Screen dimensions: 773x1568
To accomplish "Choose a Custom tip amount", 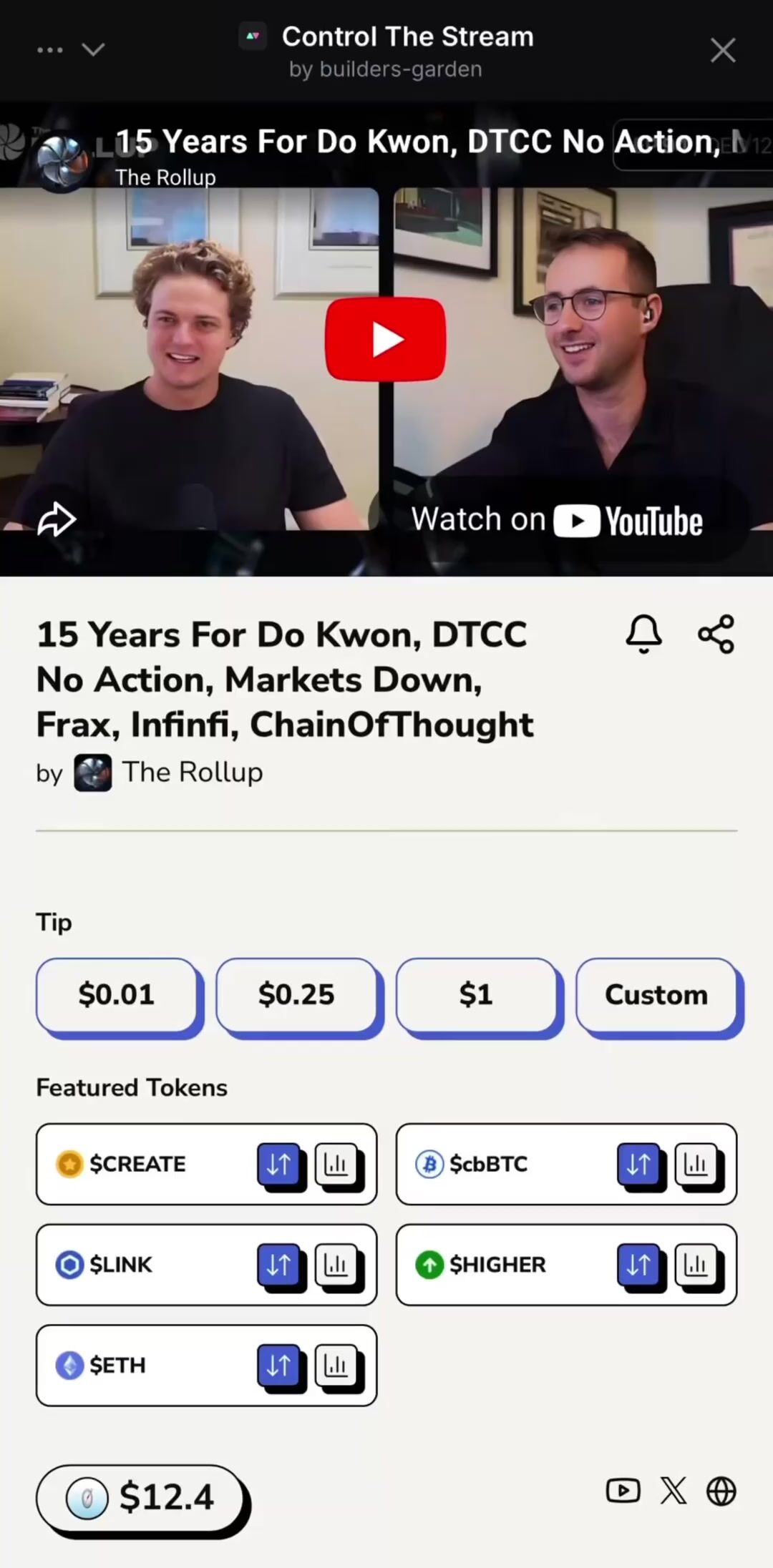I will 656,994.
